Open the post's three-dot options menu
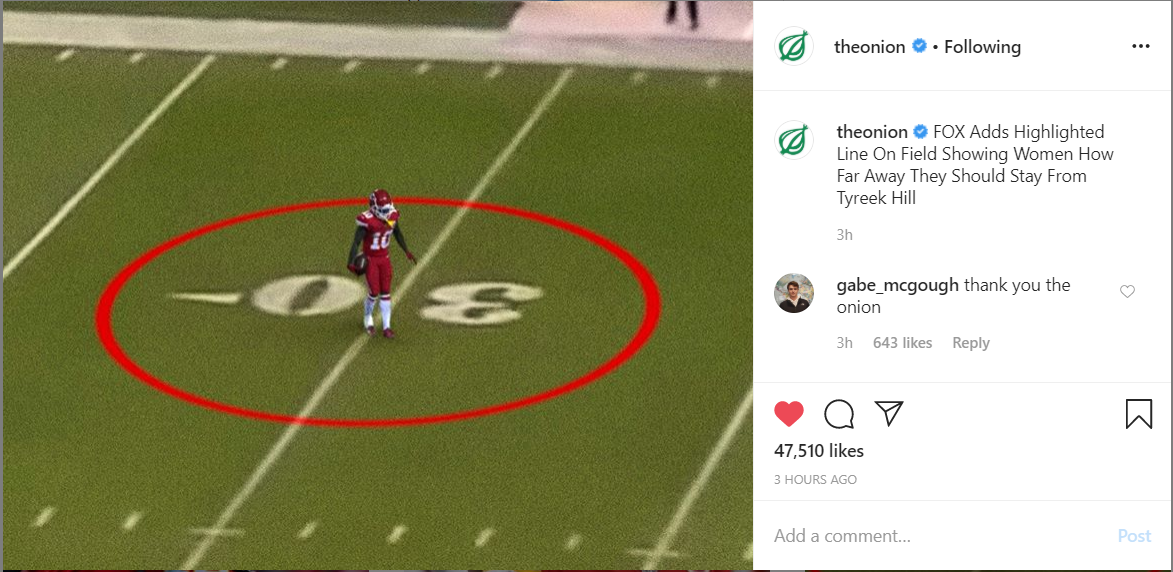The height and width of the screenshot is (572, 1173). click(x=1140, y=47)
